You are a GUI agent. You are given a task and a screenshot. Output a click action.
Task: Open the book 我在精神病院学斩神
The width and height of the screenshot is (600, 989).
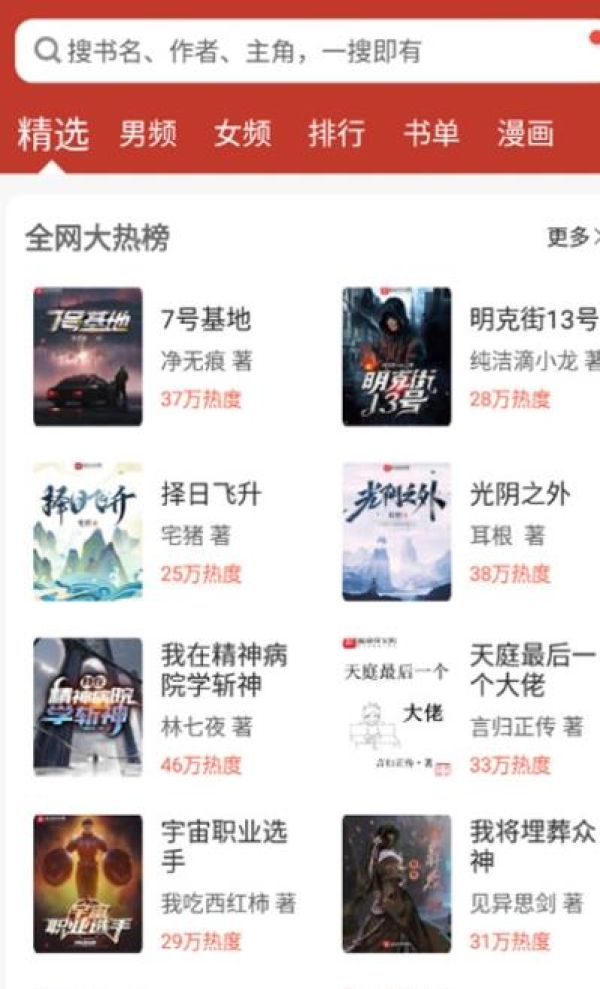88,707
